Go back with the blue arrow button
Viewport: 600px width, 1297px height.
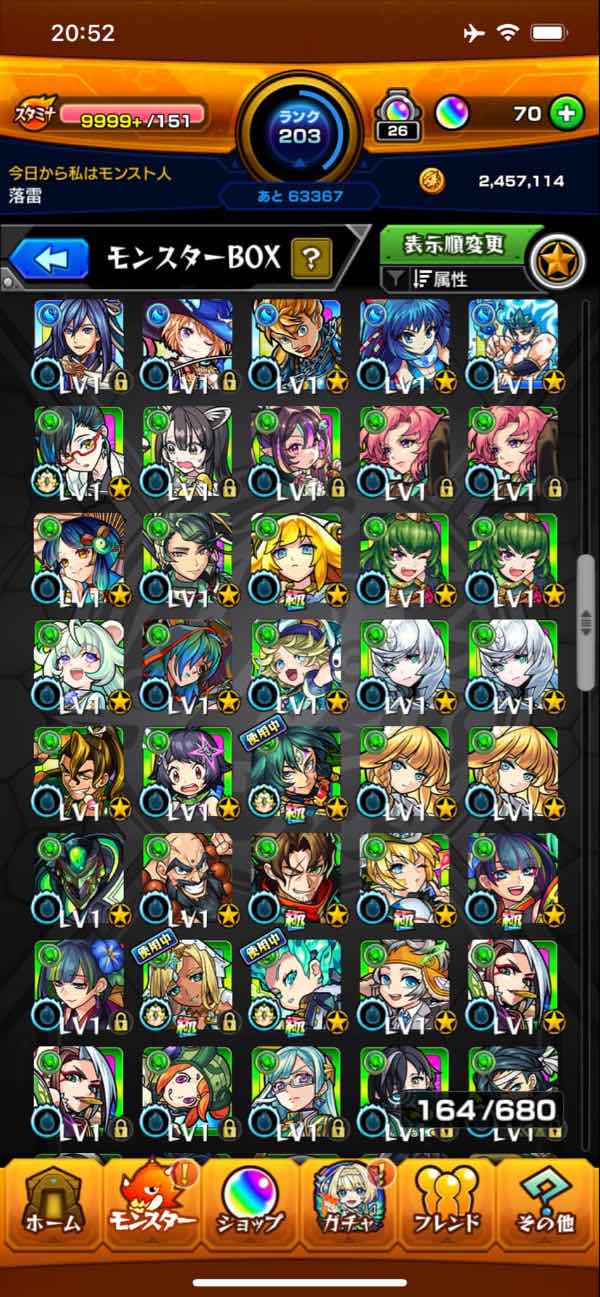point(50,259)
